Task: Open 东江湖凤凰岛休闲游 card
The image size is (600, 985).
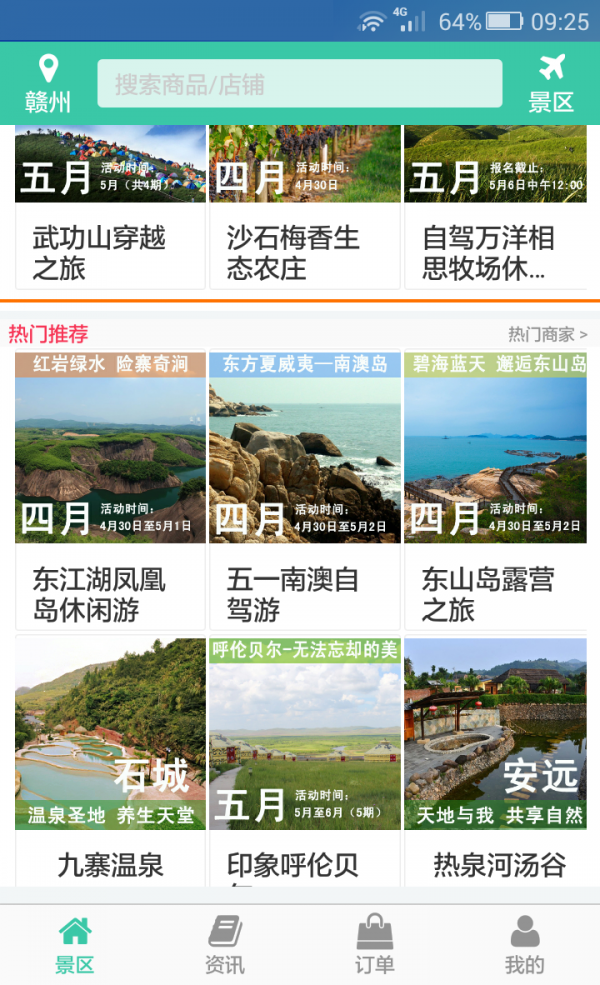Action: pos(111,490)
